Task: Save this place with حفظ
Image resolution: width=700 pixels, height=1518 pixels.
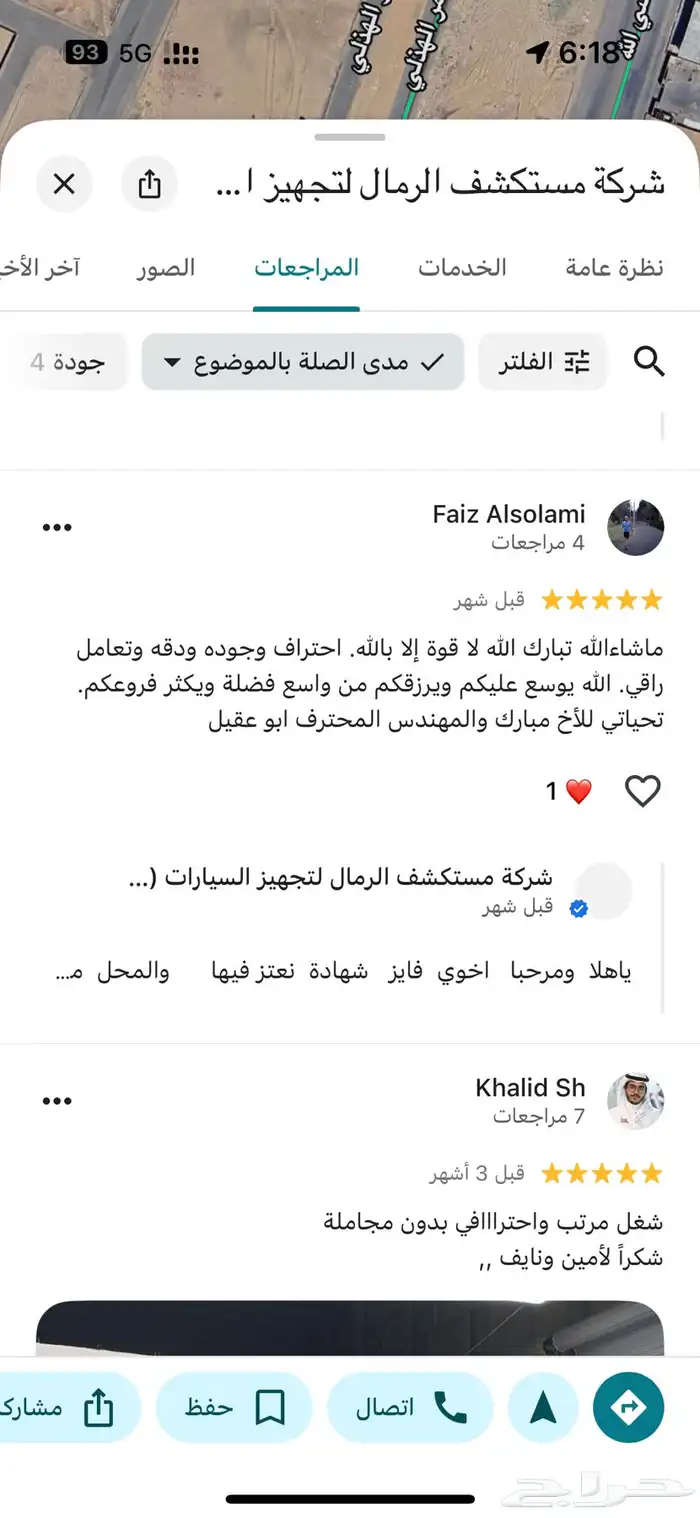Action: (x=236, y=1408)
